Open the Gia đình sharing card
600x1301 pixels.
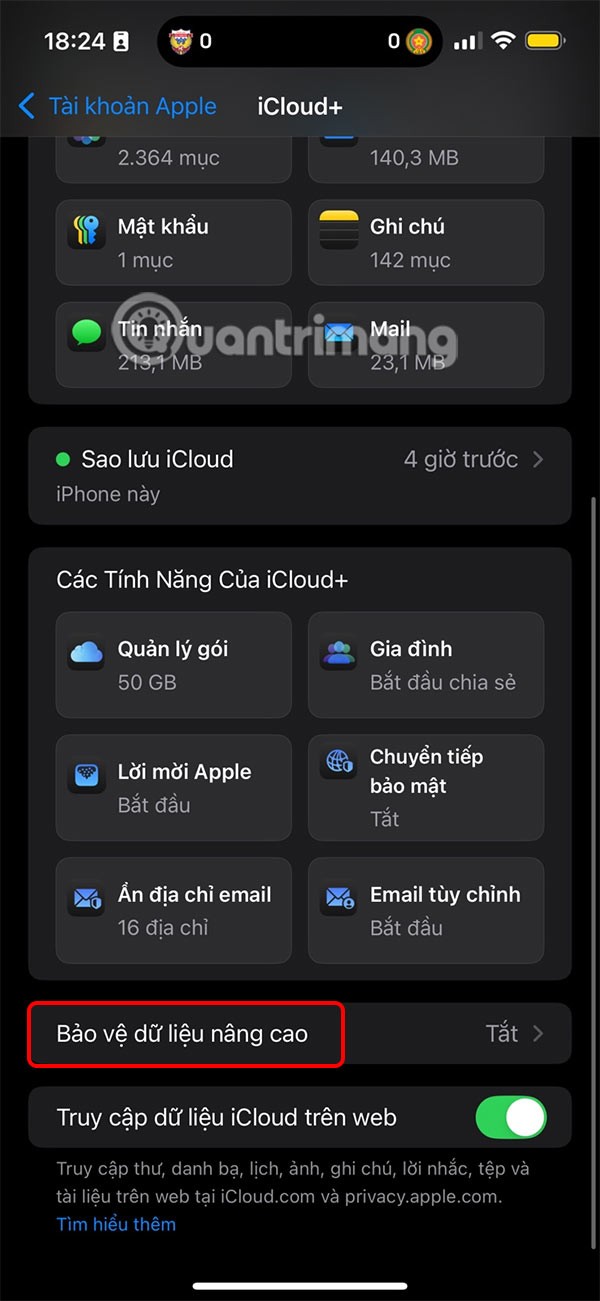pos(426,665)
